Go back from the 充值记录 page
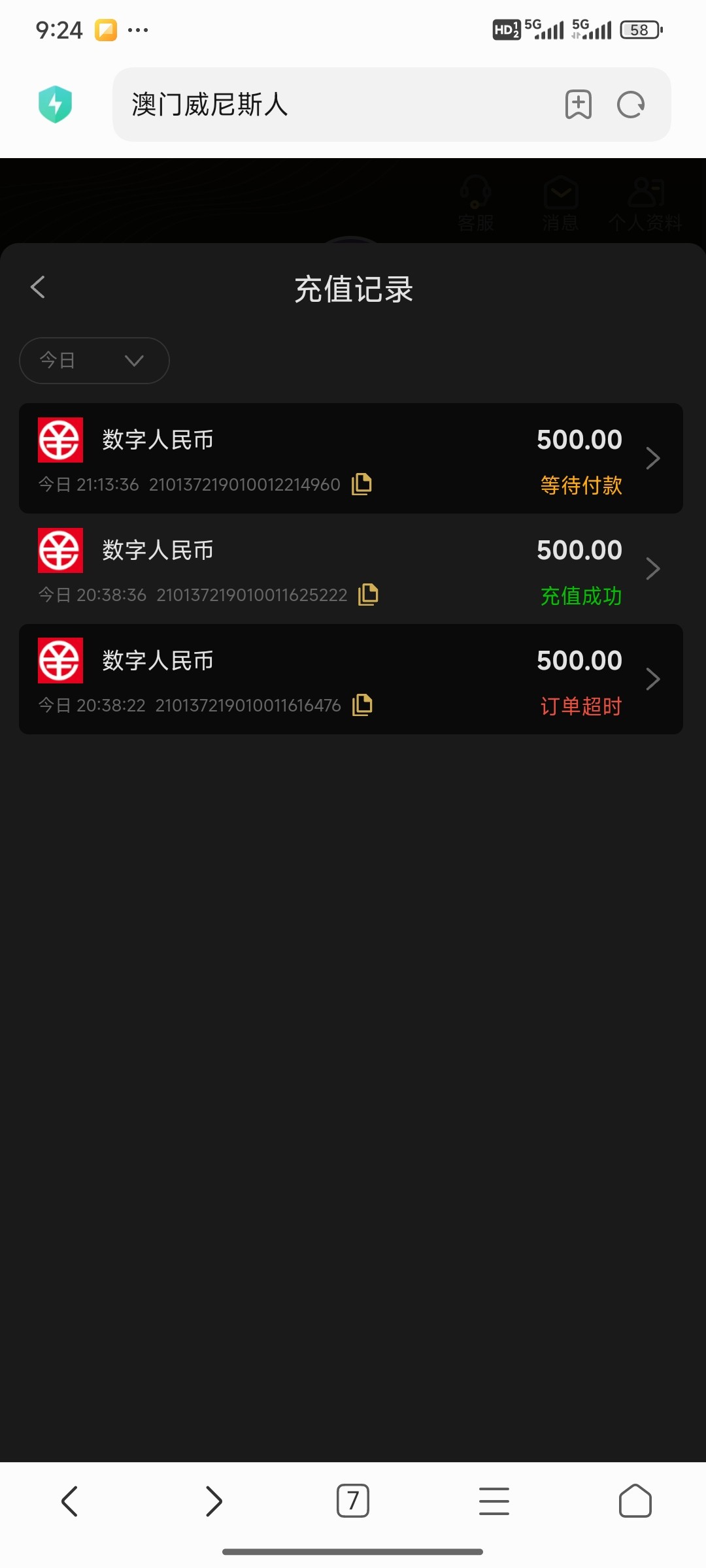The width and height of the screenshot is (706, 1568). click(x=38, y=287)
